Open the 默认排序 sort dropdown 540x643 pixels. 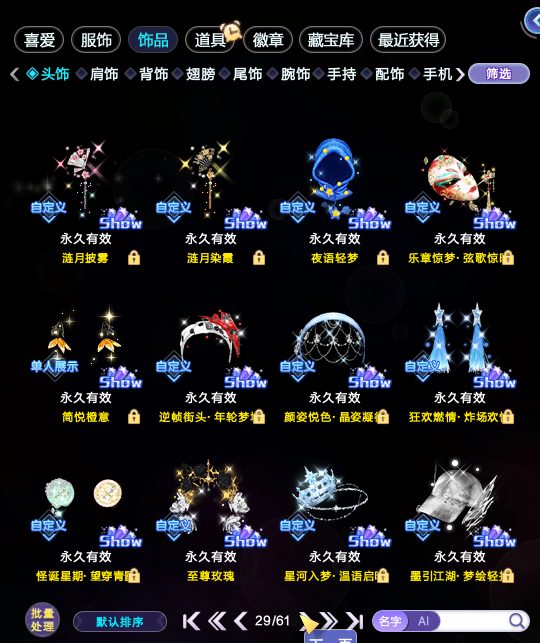point(120,622)
